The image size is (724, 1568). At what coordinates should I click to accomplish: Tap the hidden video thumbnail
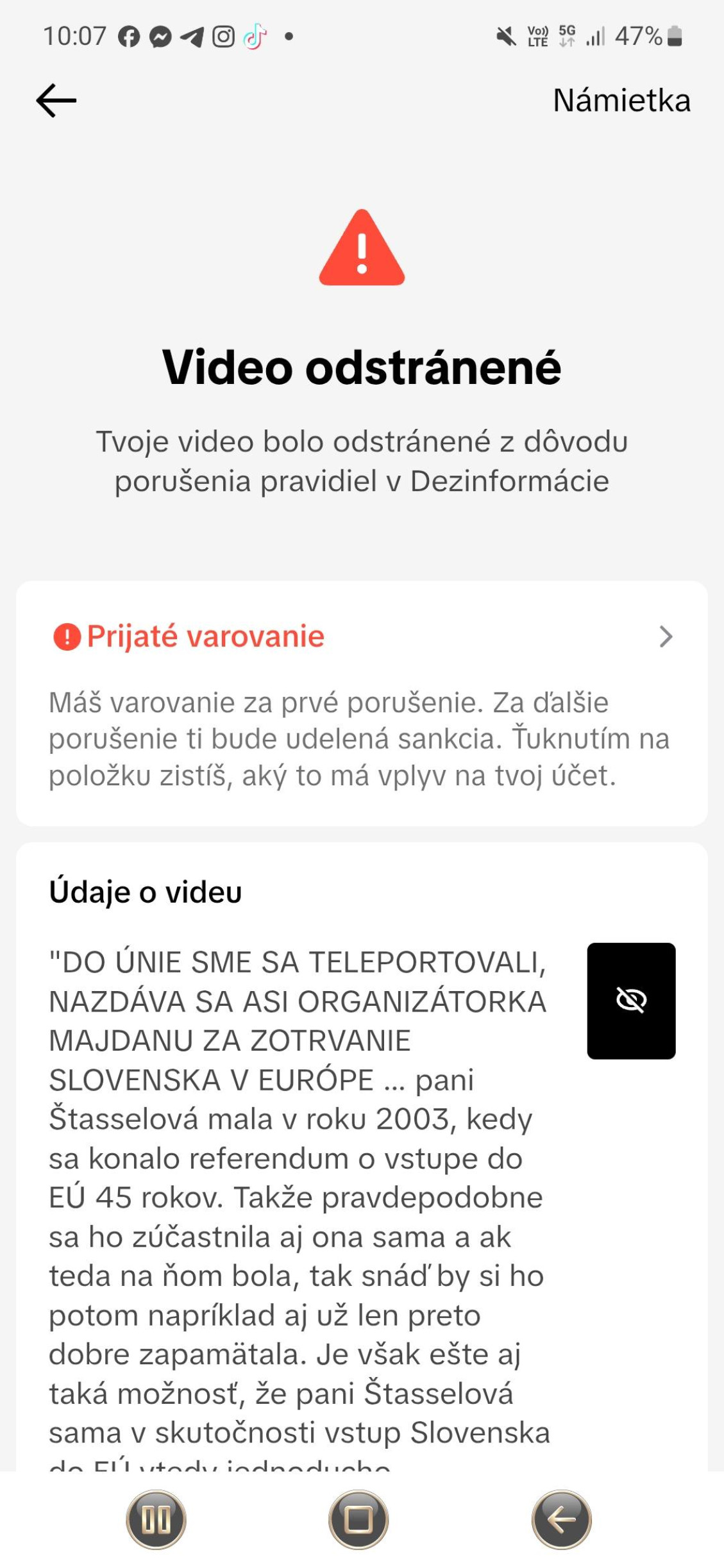tap(631, 1000)
